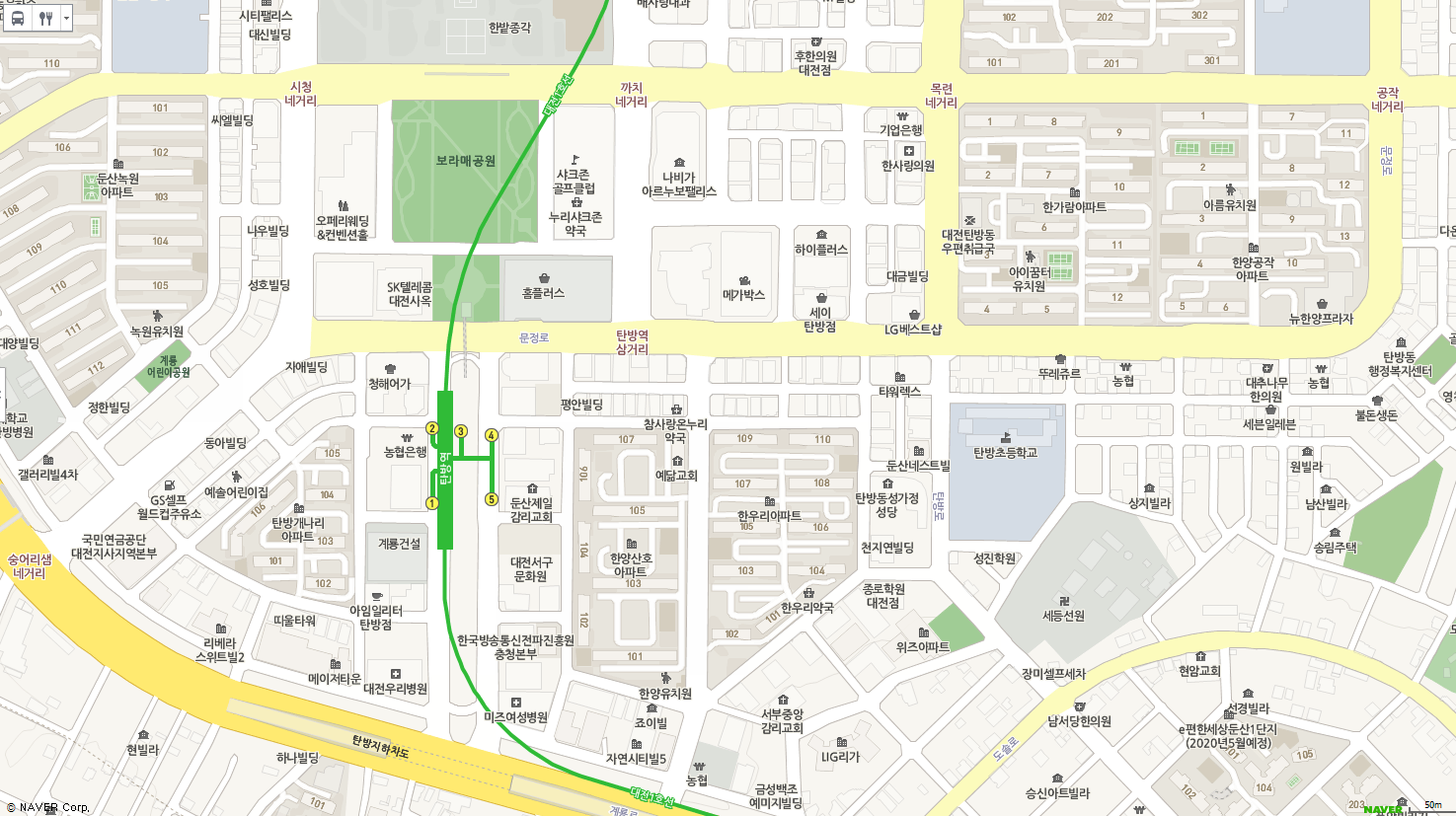Select exit 1 of 탄방역 station
This screenshot has height=816, width=1456.
(x=431, y=503)
